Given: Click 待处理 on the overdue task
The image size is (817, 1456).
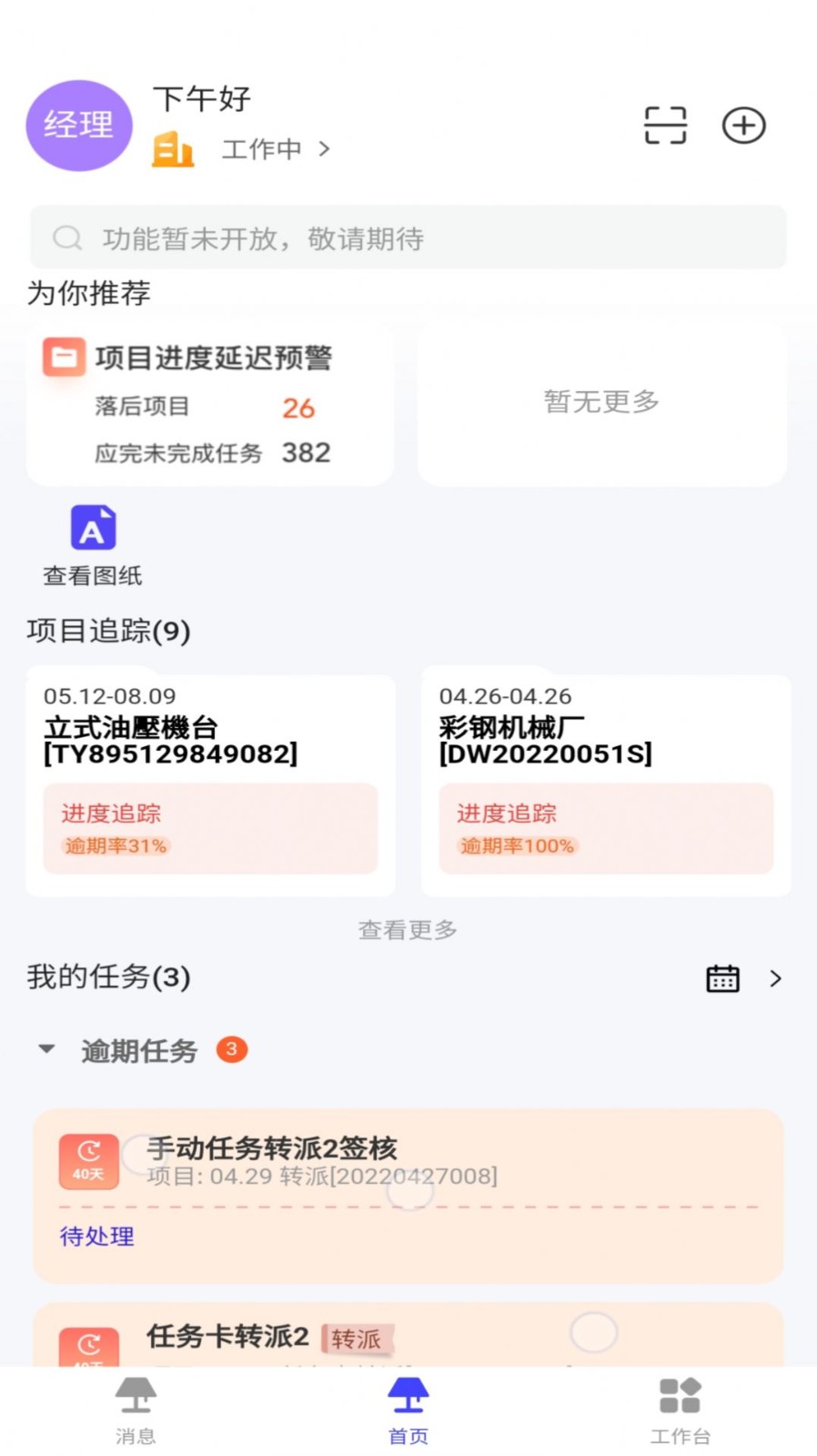Looking at the screenshot, I should [95, 1237].
